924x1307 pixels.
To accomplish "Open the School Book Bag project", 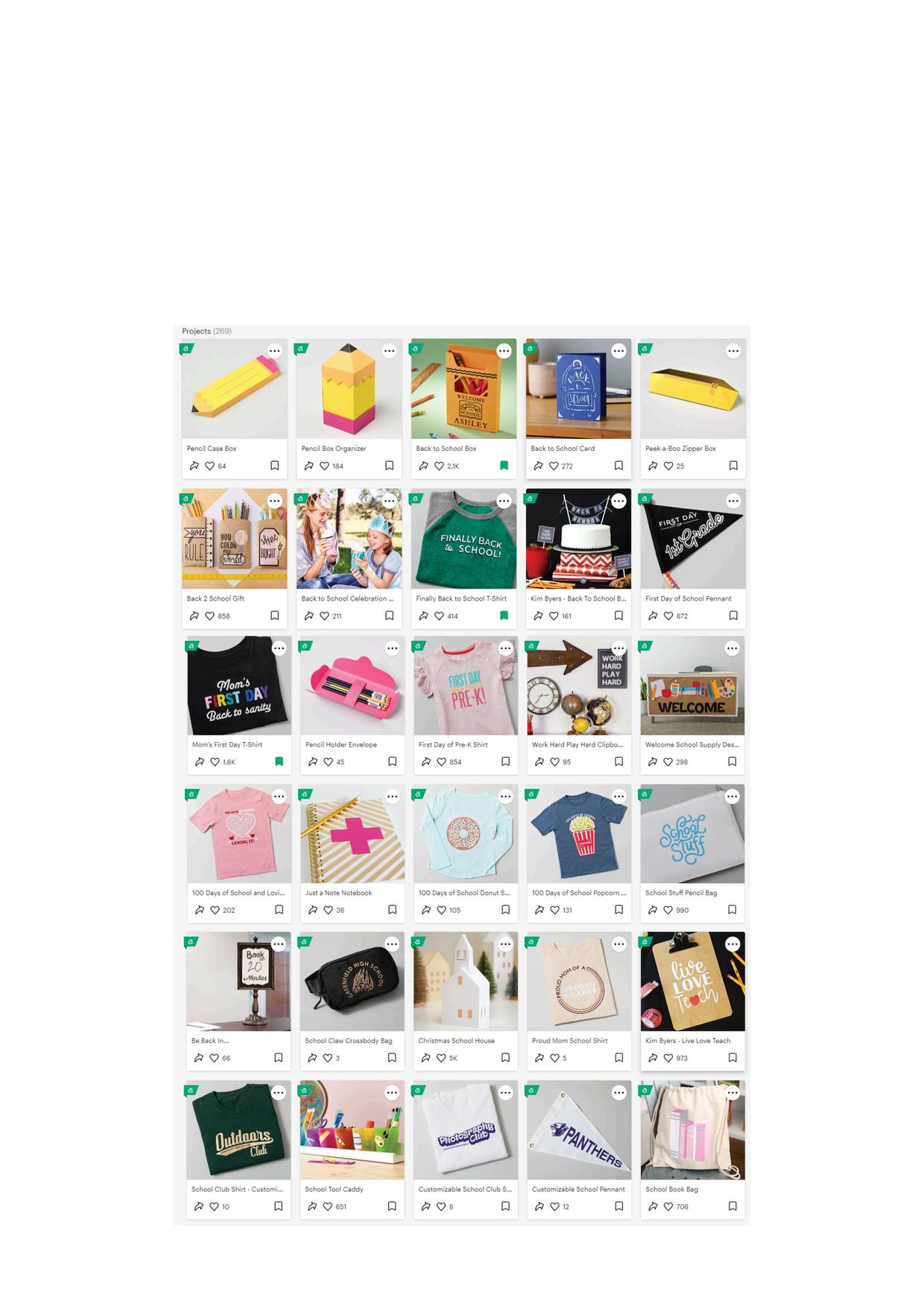I will pyautogui.click(x=692, y=1130).
